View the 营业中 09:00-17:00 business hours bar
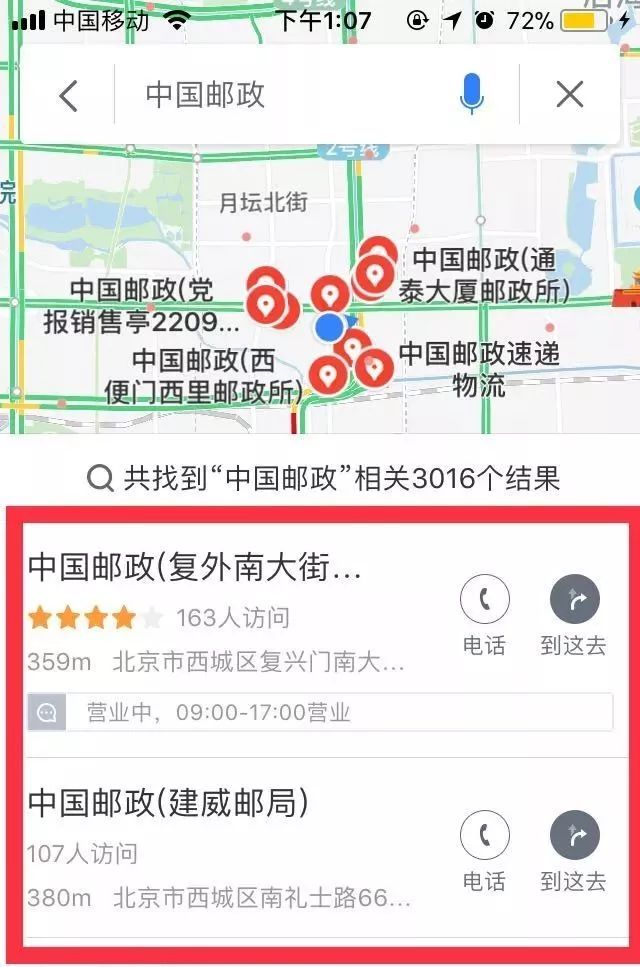This screenshot has height=967, width=640. click(320, 712)
